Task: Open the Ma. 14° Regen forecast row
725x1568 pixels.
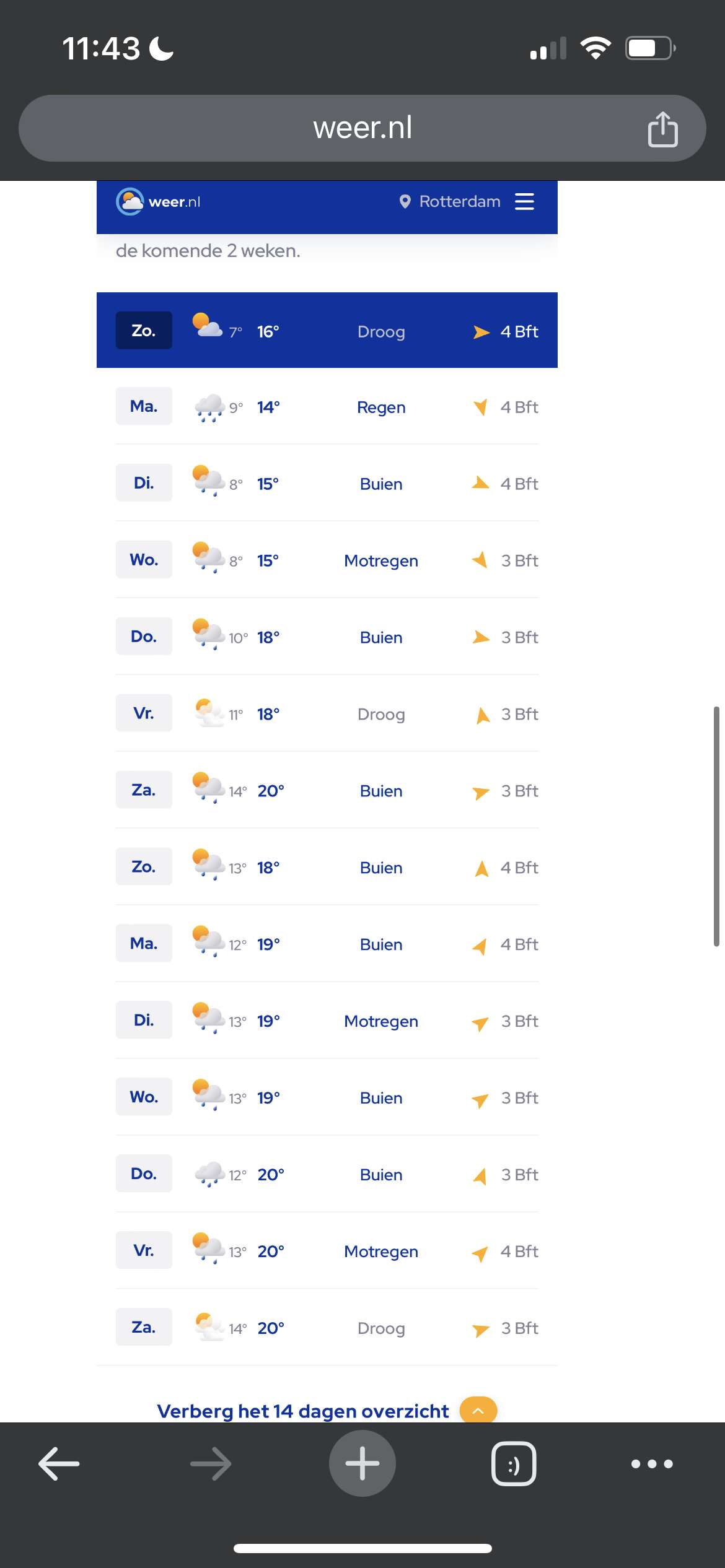Action: click(x=327, y=407)
